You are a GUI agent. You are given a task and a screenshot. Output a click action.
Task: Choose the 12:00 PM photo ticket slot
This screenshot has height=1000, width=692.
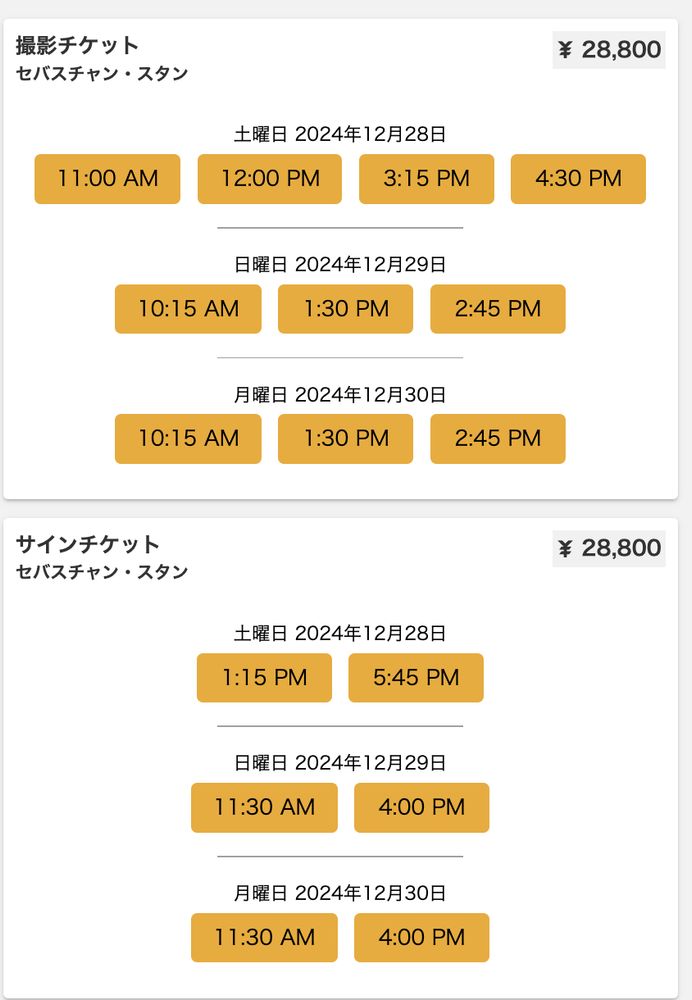pos(270,179)
